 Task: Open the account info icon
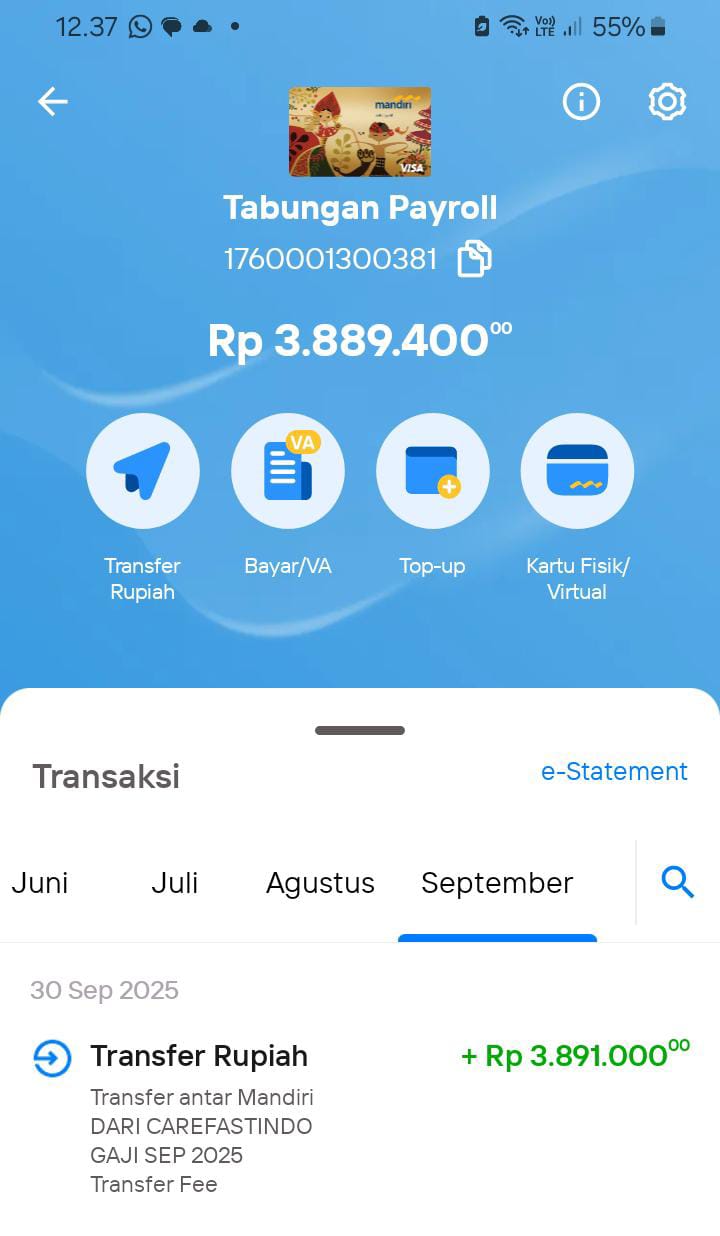click(x=581, y=101)
